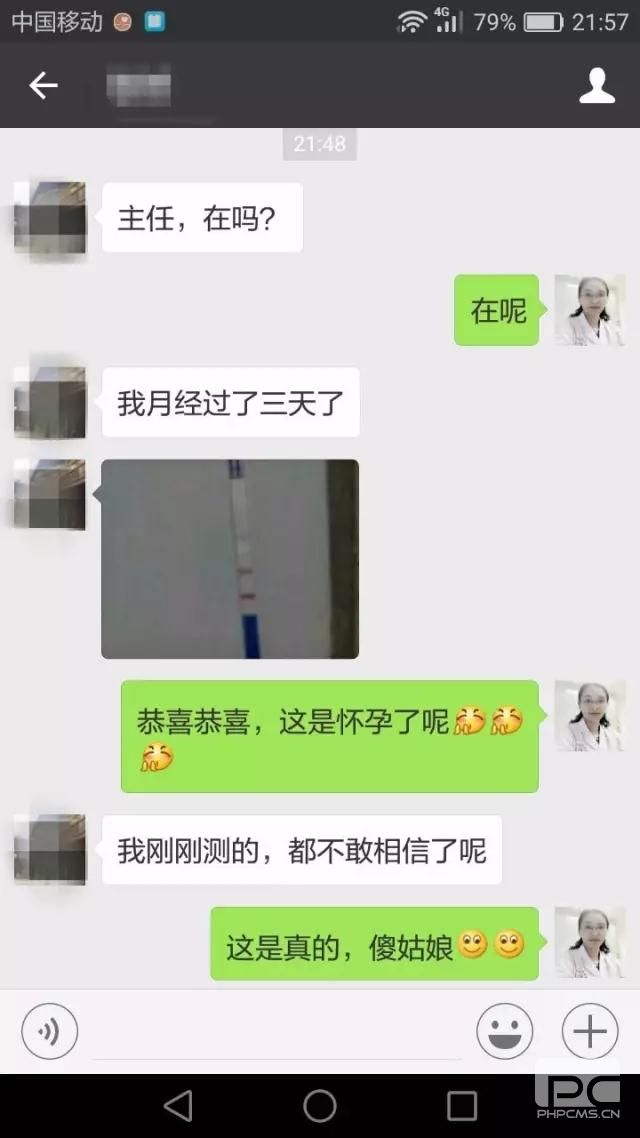Open the plus attachments menu
The image size is (640, 1138).
pos(590,1031)
